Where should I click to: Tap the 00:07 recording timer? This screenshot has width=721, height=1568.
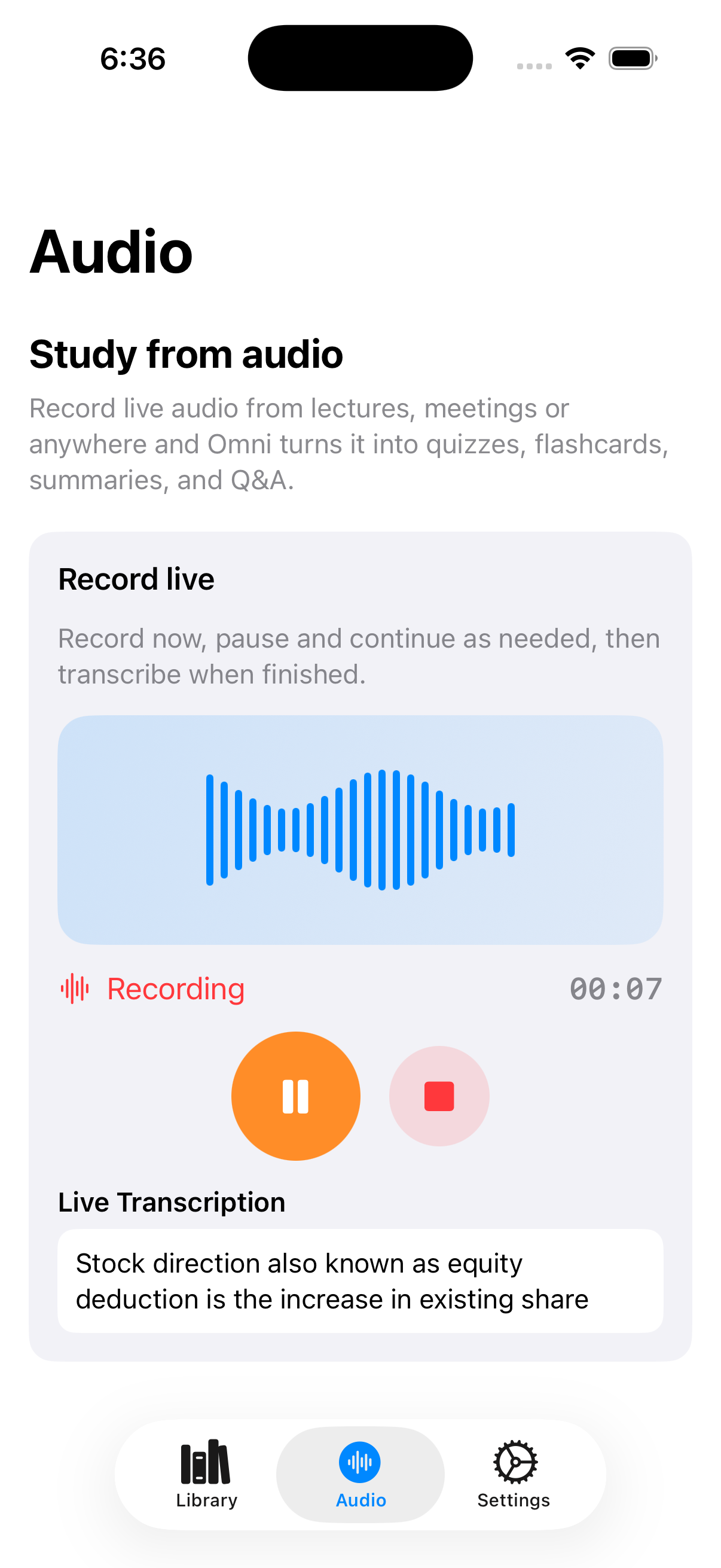pyautogui.click(x=616, y=988)
